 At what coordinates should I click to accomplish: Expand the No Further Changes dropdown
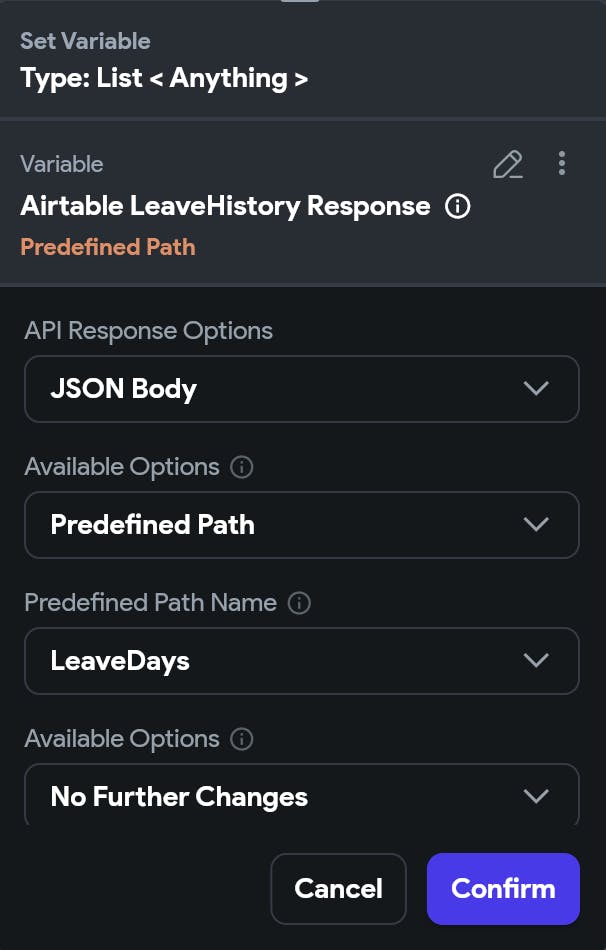click(x=301, y=796)
